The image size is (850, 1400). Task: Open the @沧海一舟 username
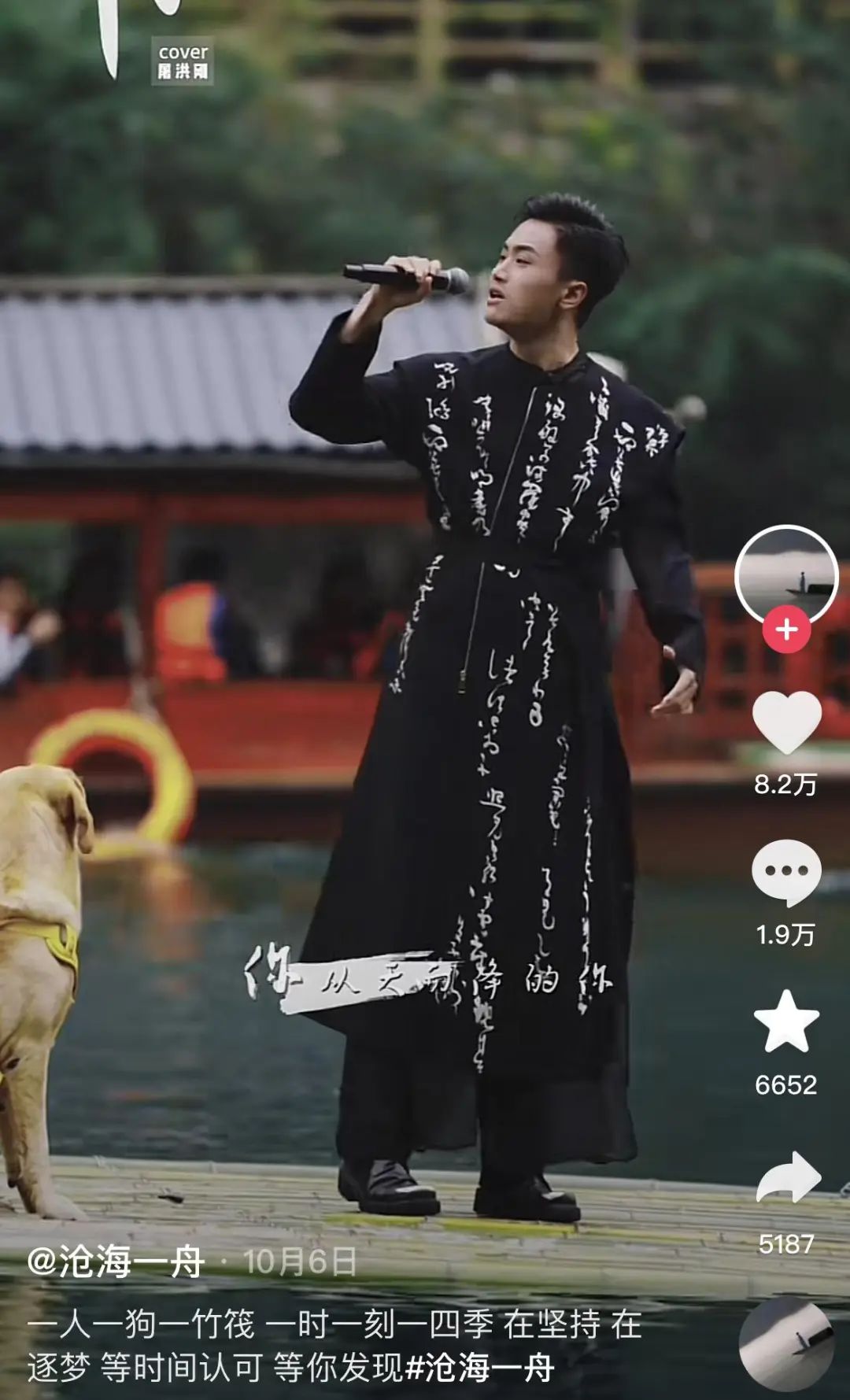pyautogui.click(x=116, y=1262)
